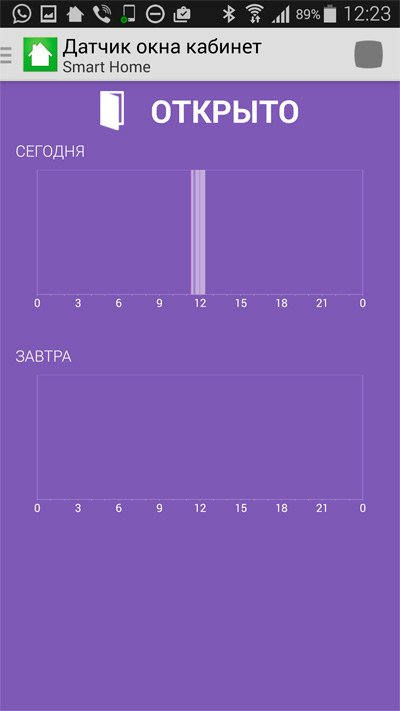Tap the gray button in the app bar
This screenshot has height=711, width=400.
tap(368, 54)
